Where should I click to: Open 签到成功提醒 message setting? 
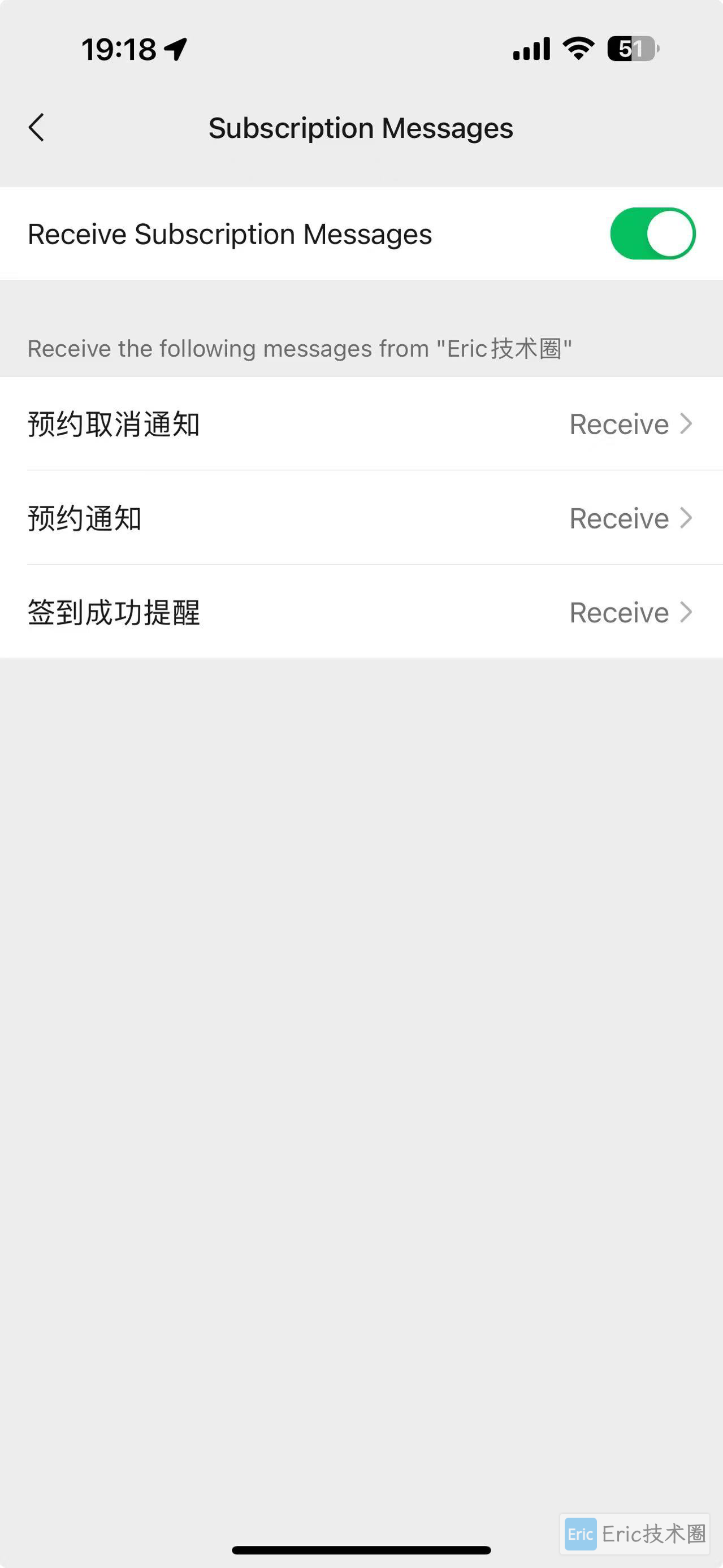pyautogui.click(x=362, y=612)
